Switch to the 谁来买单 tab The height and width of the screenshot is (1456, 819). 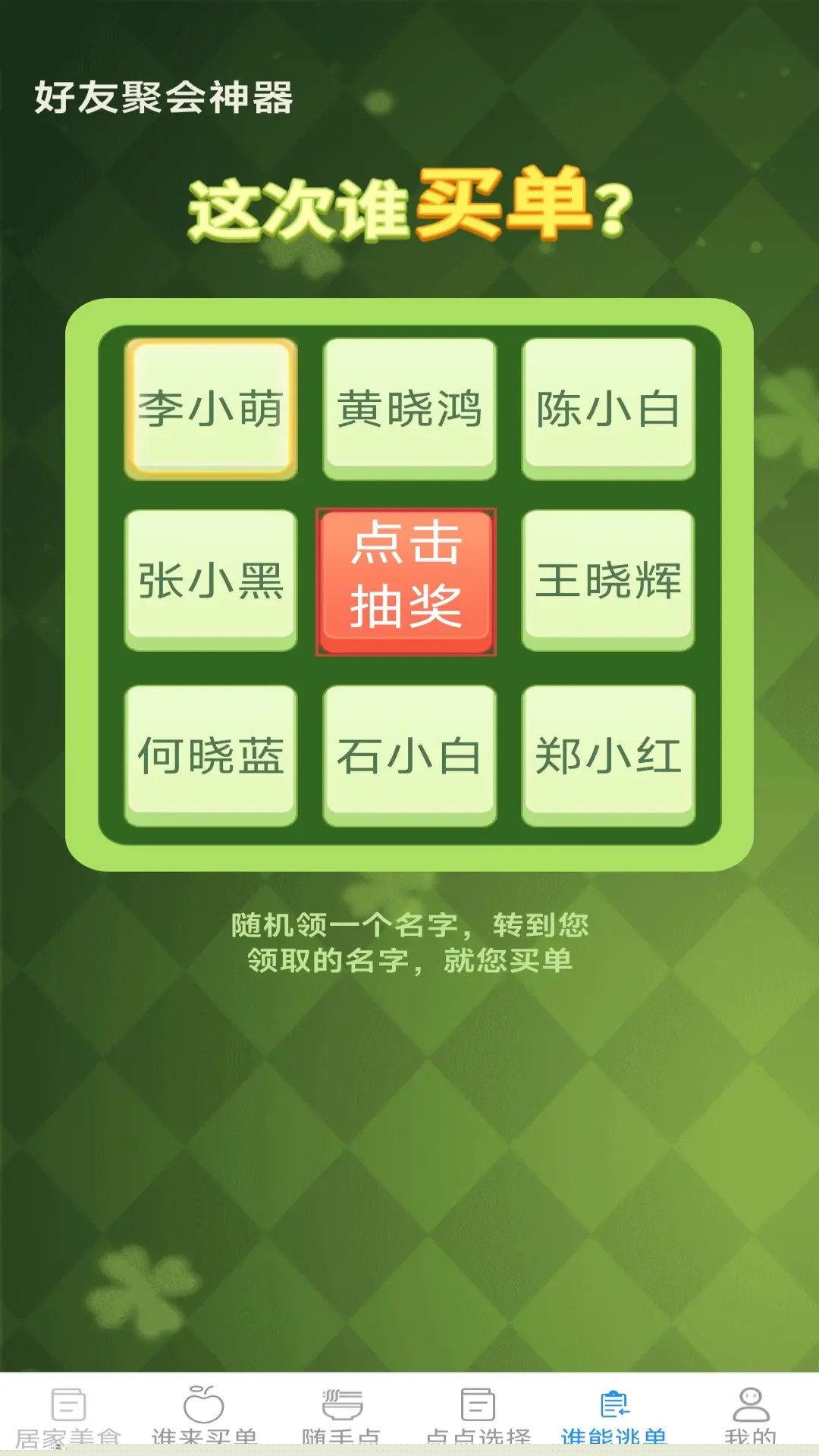click(204, 1415)
